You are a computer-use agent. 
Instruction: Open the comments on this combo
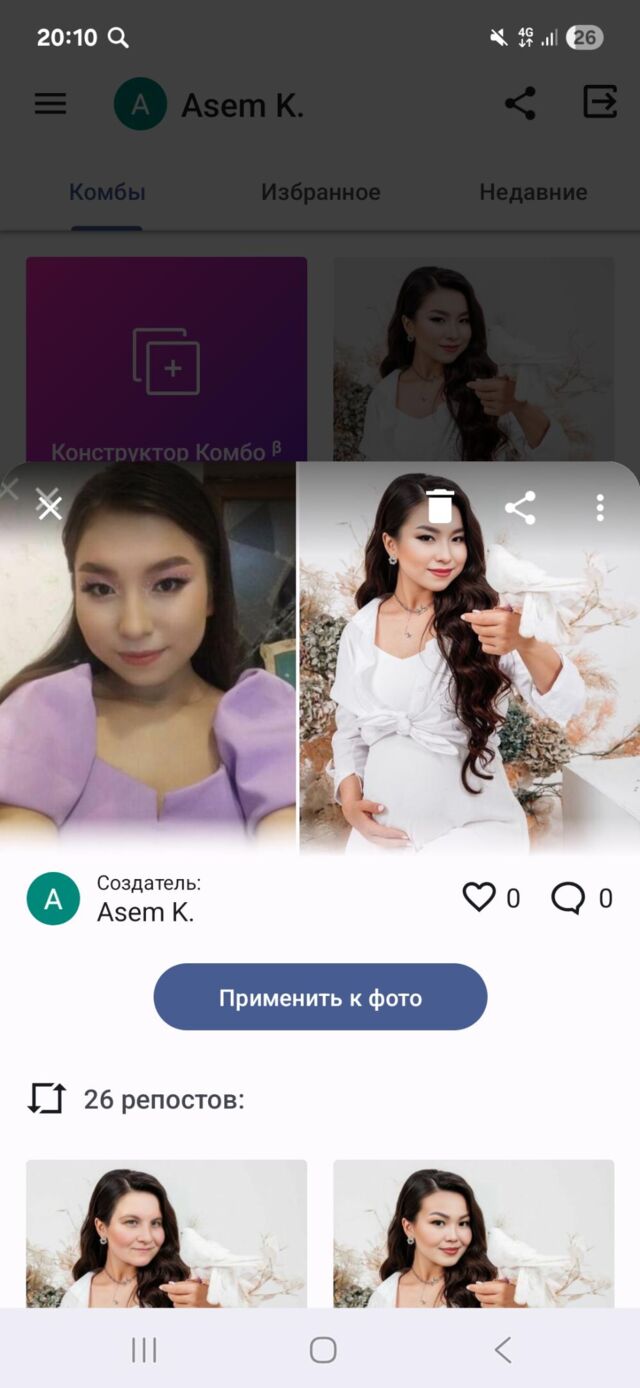coord(568,898)
